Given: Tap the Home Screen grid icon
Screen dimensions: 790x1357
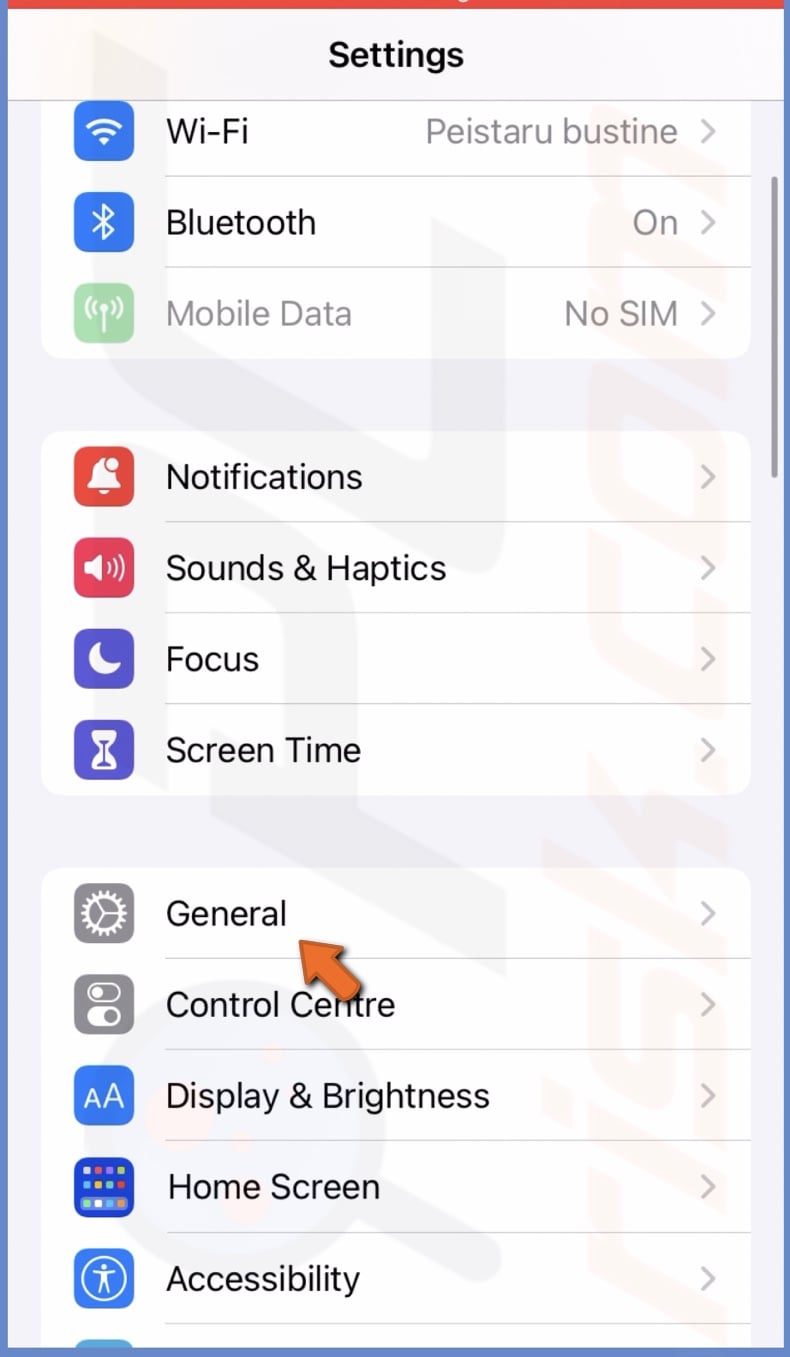Looking at the screenshot, I should pyautogui.click(x=104, y=1187).
